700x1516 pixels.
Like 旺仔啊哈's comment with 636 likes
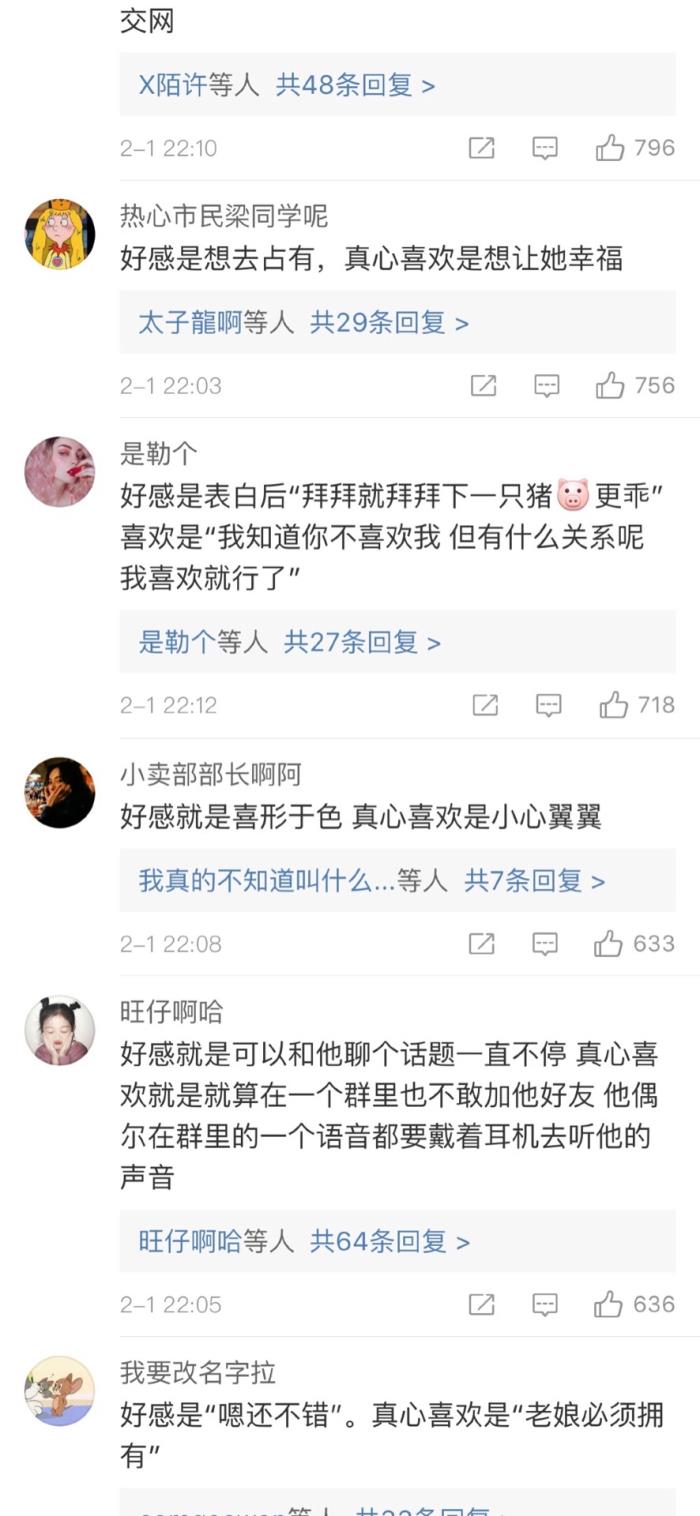(x=608, y=1304)
